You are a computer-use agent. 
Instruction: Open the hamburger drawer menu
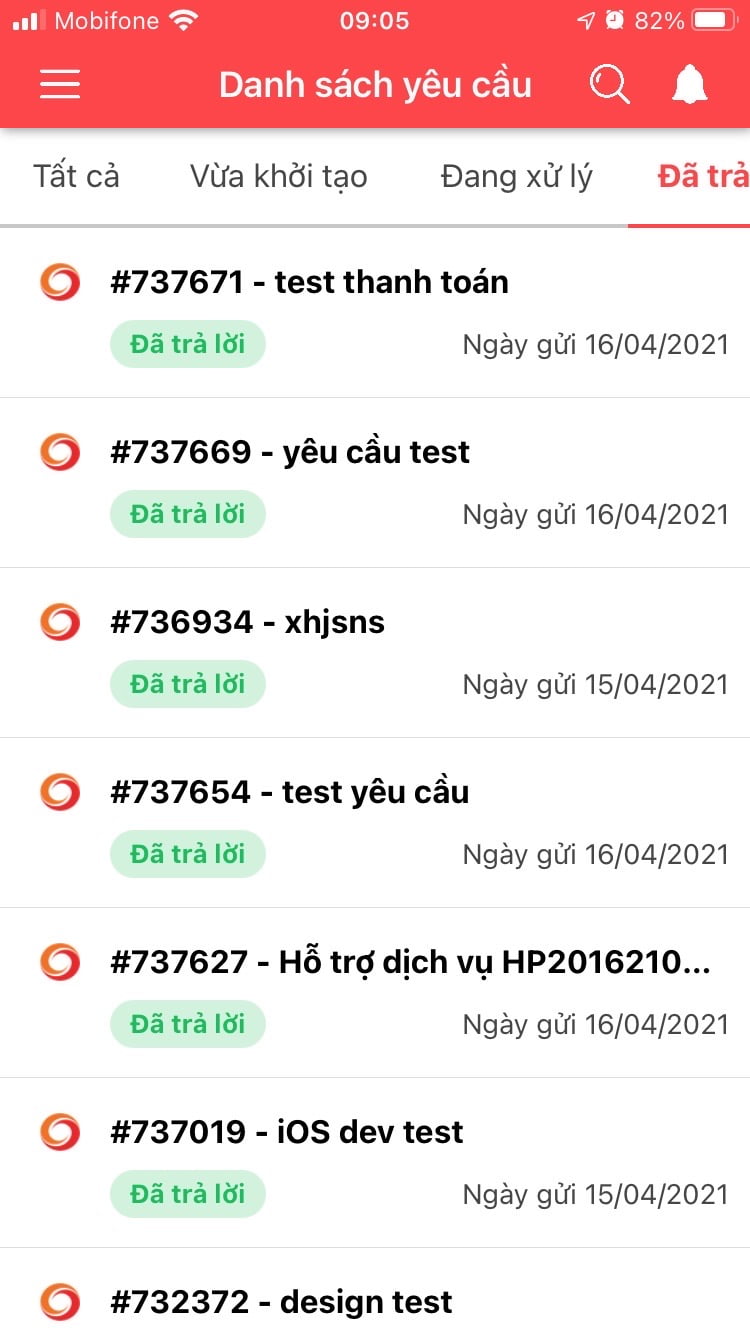pos(60,84)
